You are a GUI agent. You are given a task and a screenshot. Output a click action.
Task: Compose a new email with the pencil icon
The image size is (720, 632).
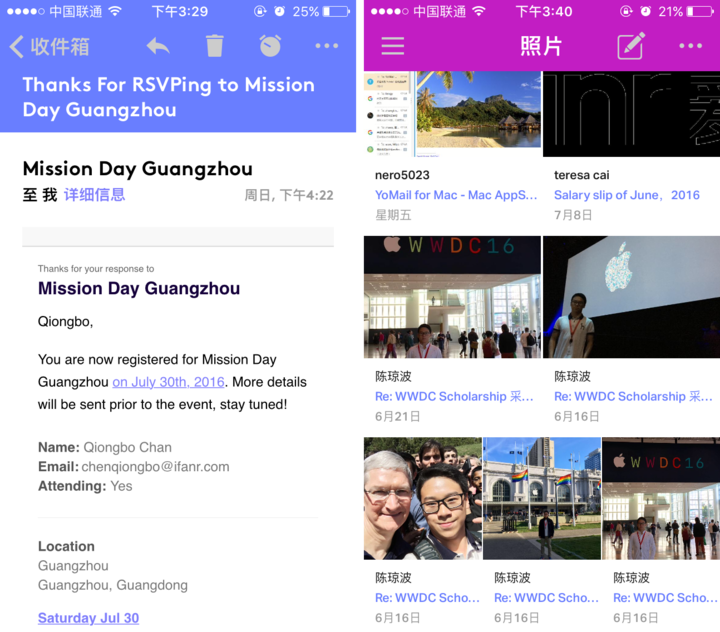click(631, 46)
